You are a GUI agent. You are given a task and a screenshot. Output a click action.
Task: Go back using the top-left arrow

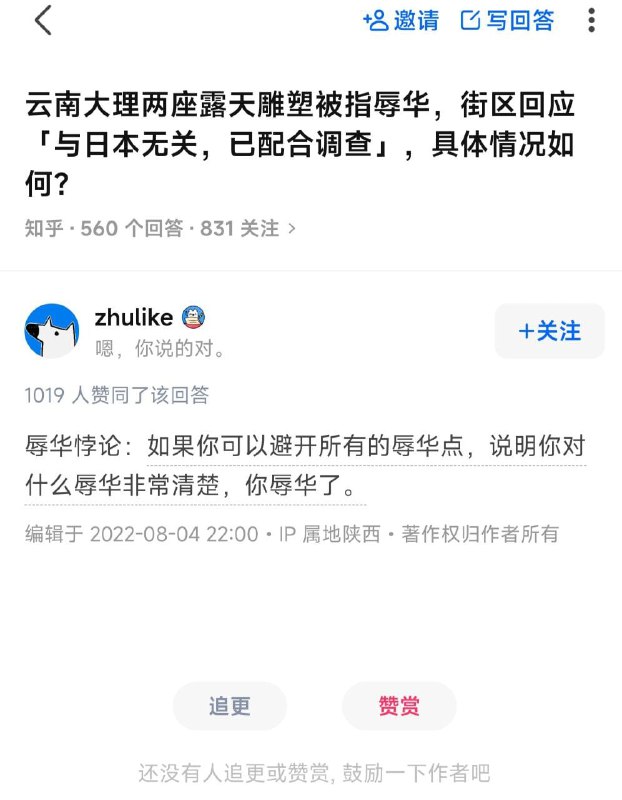43,21
